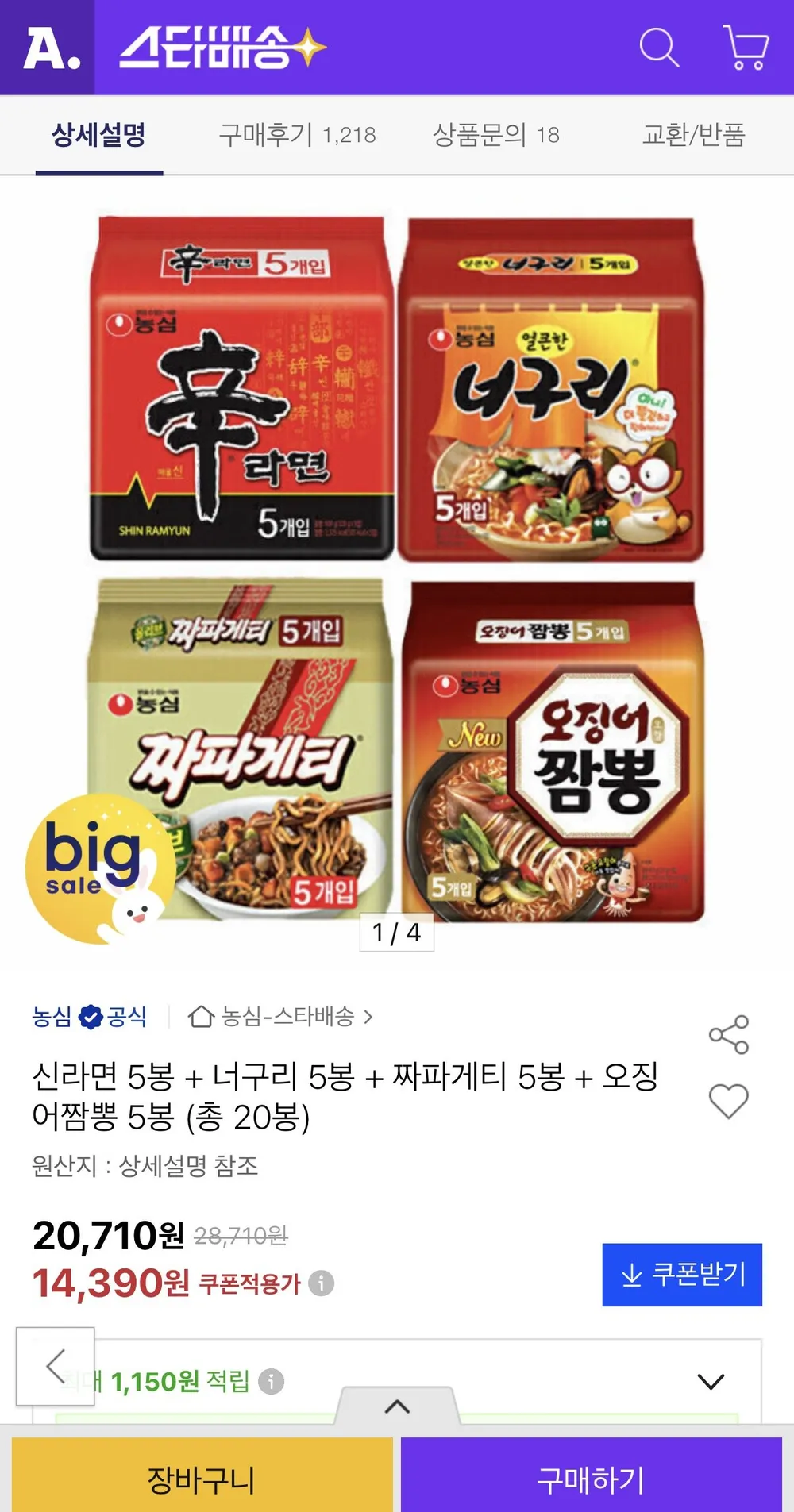Viewport: 794px width, 1512px height.
Task: Add product to wishlist with heart
Action: [728, 1101]
